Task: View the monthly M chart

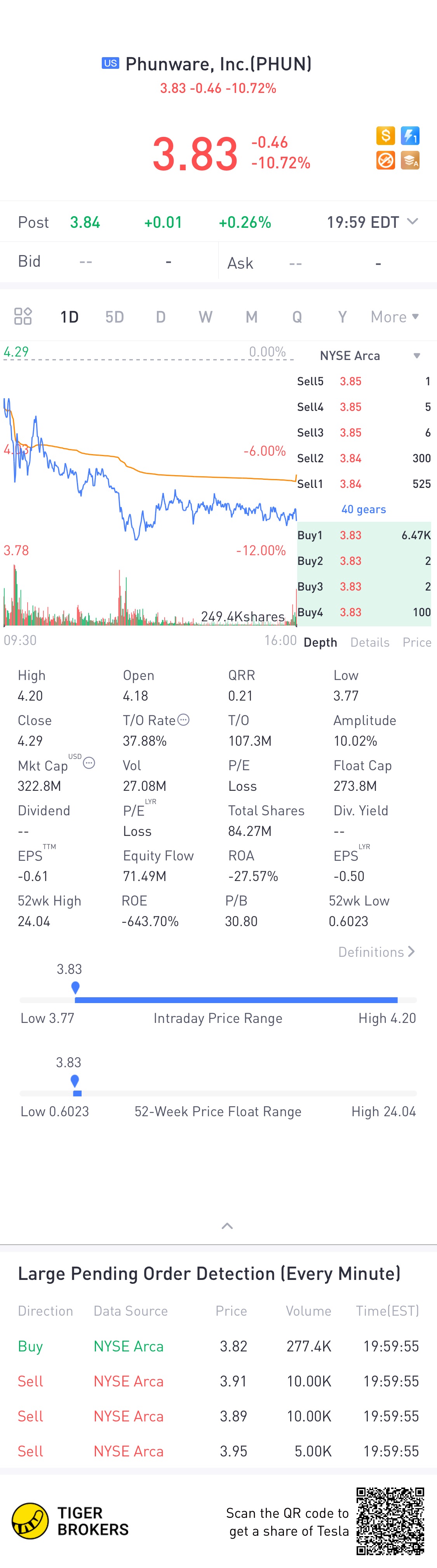Action: tap(251, 317)
